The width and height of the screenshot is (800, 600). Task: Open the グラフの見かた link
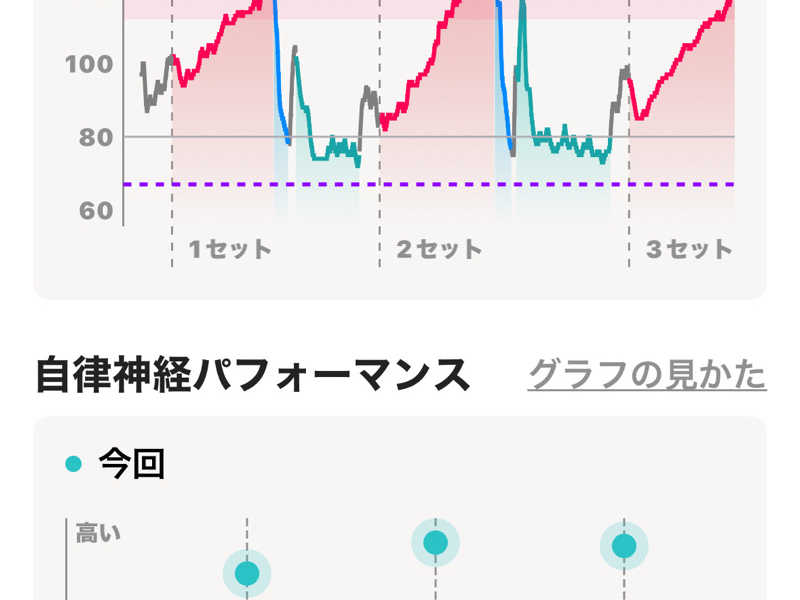point(646,375)
